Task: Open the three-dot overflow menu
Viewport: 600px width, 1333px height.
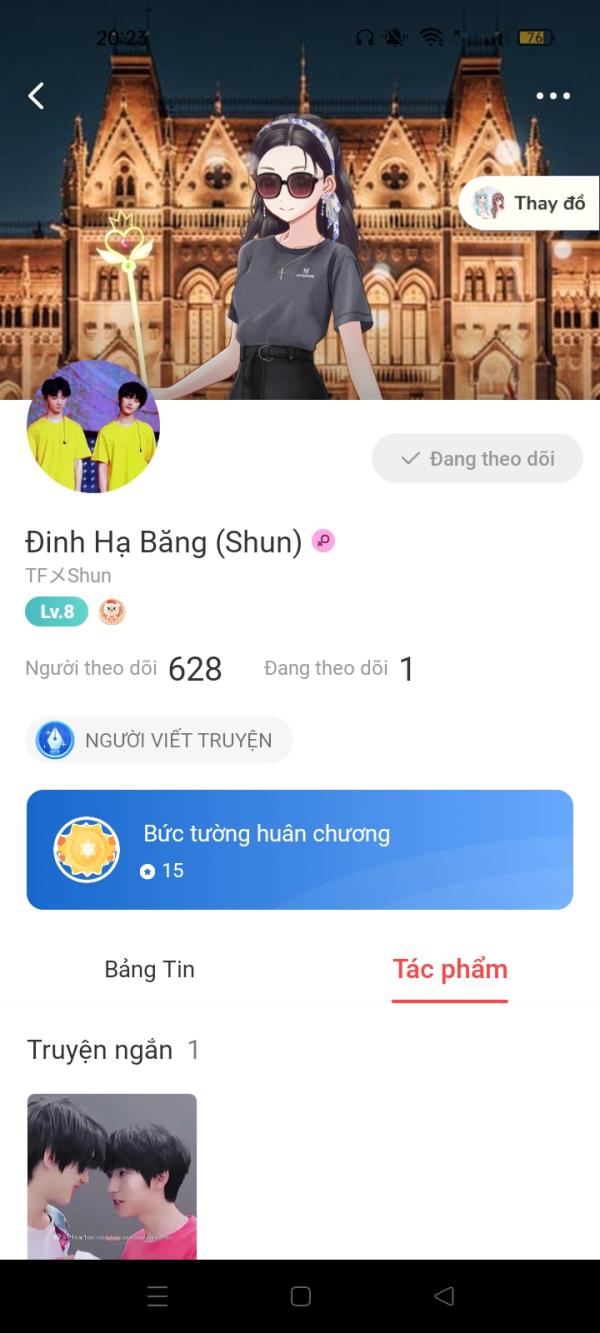Action: tap(552, 96)
